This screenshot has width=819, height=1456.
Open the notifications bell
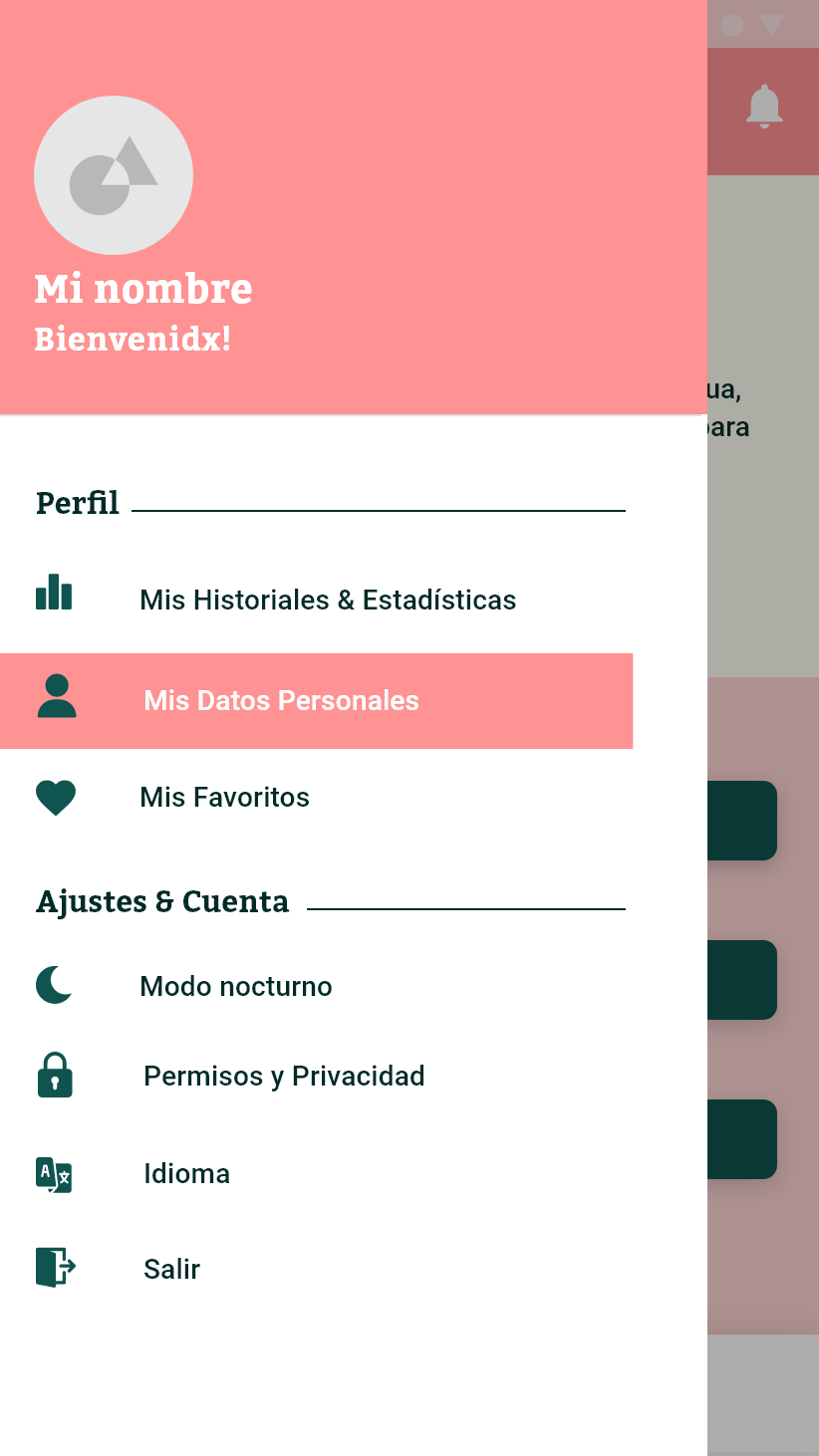(764, 106)
